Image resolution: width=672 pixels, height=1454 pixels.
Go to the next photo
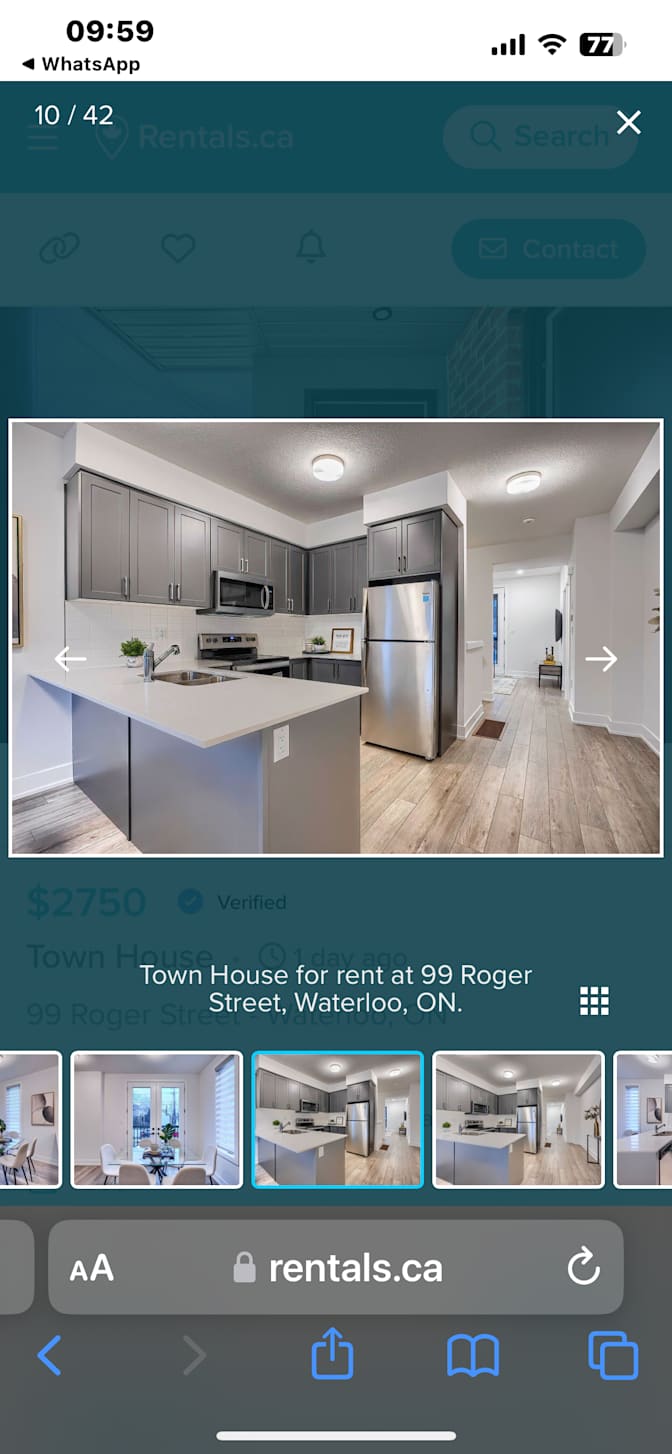coord(601,658)
